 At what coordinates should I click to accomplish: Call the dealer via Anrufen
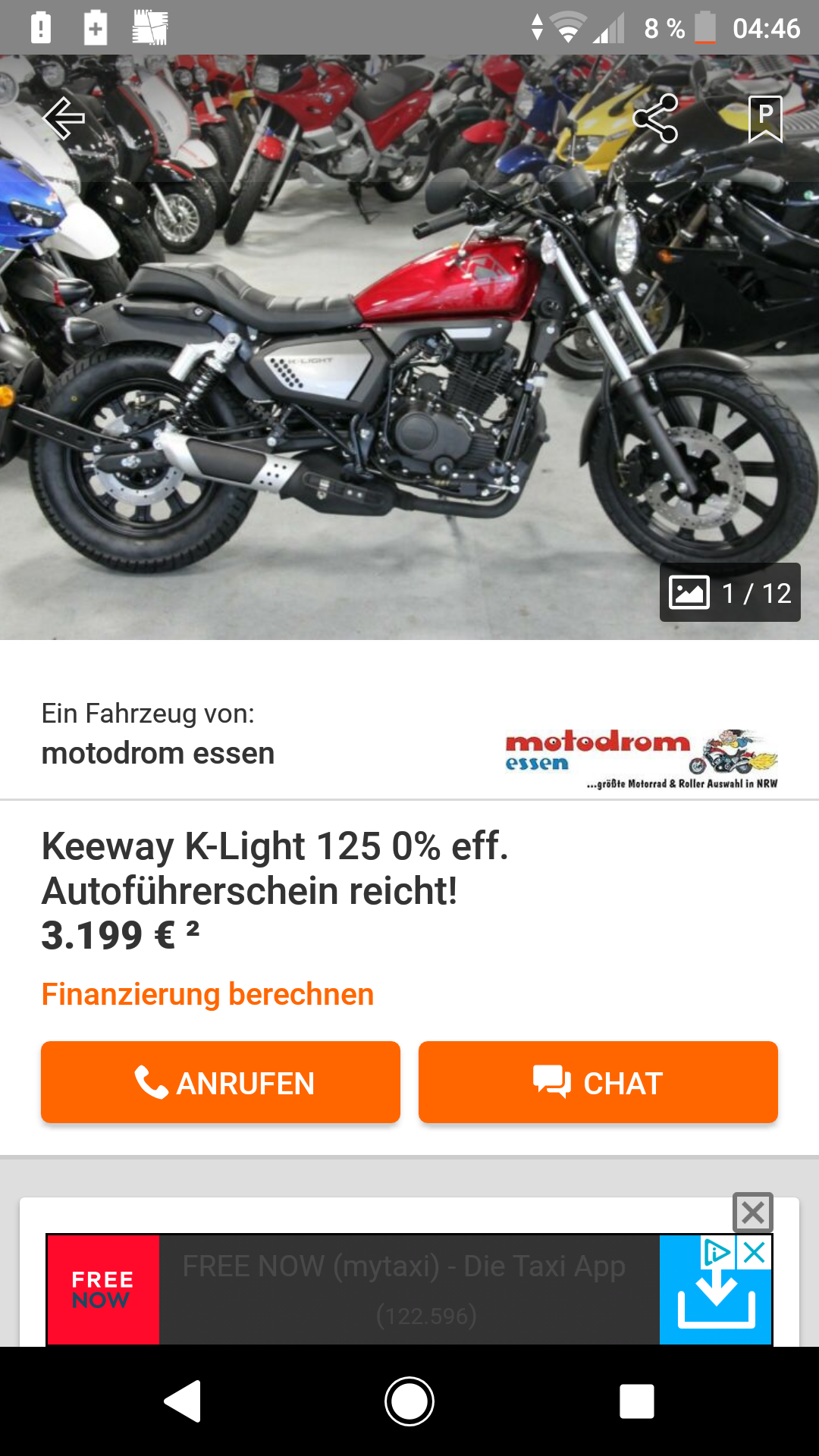[221, 1082]
